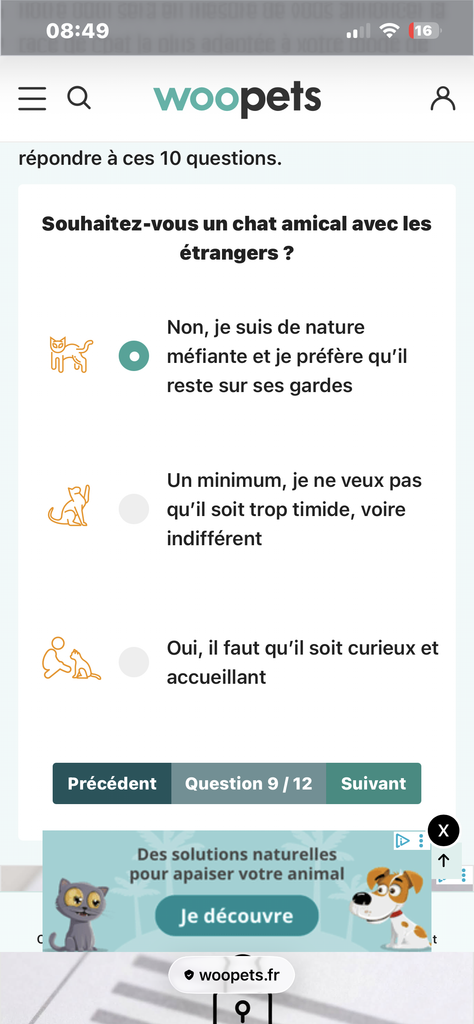Select the "Un minimum" answer option

tap(134, 509)
